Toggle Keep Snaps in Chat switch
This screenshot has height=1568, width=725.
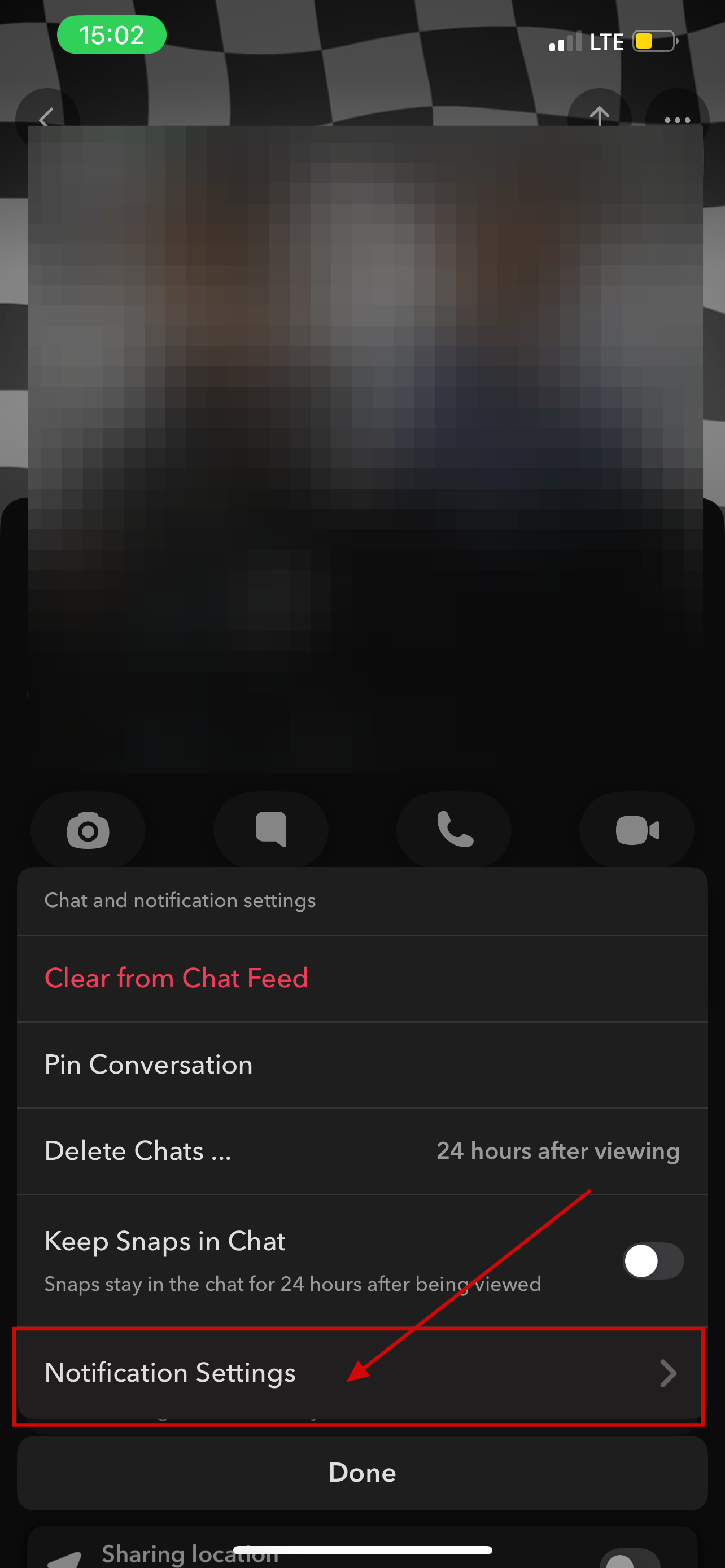(x=653, y=1260)
